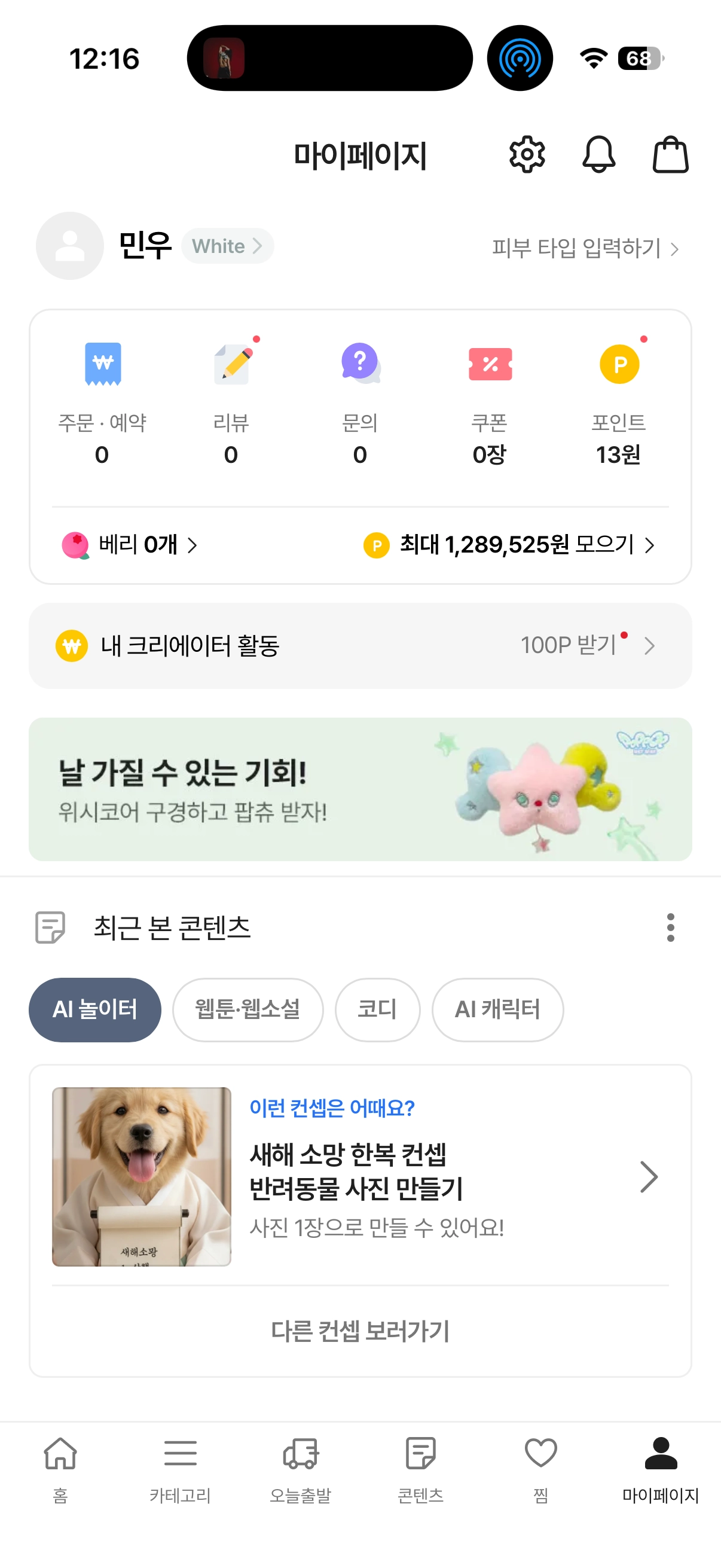721x1568 pixels.
Task: Switch to the 찜 wishlist tab
Action: [541, 1468]
